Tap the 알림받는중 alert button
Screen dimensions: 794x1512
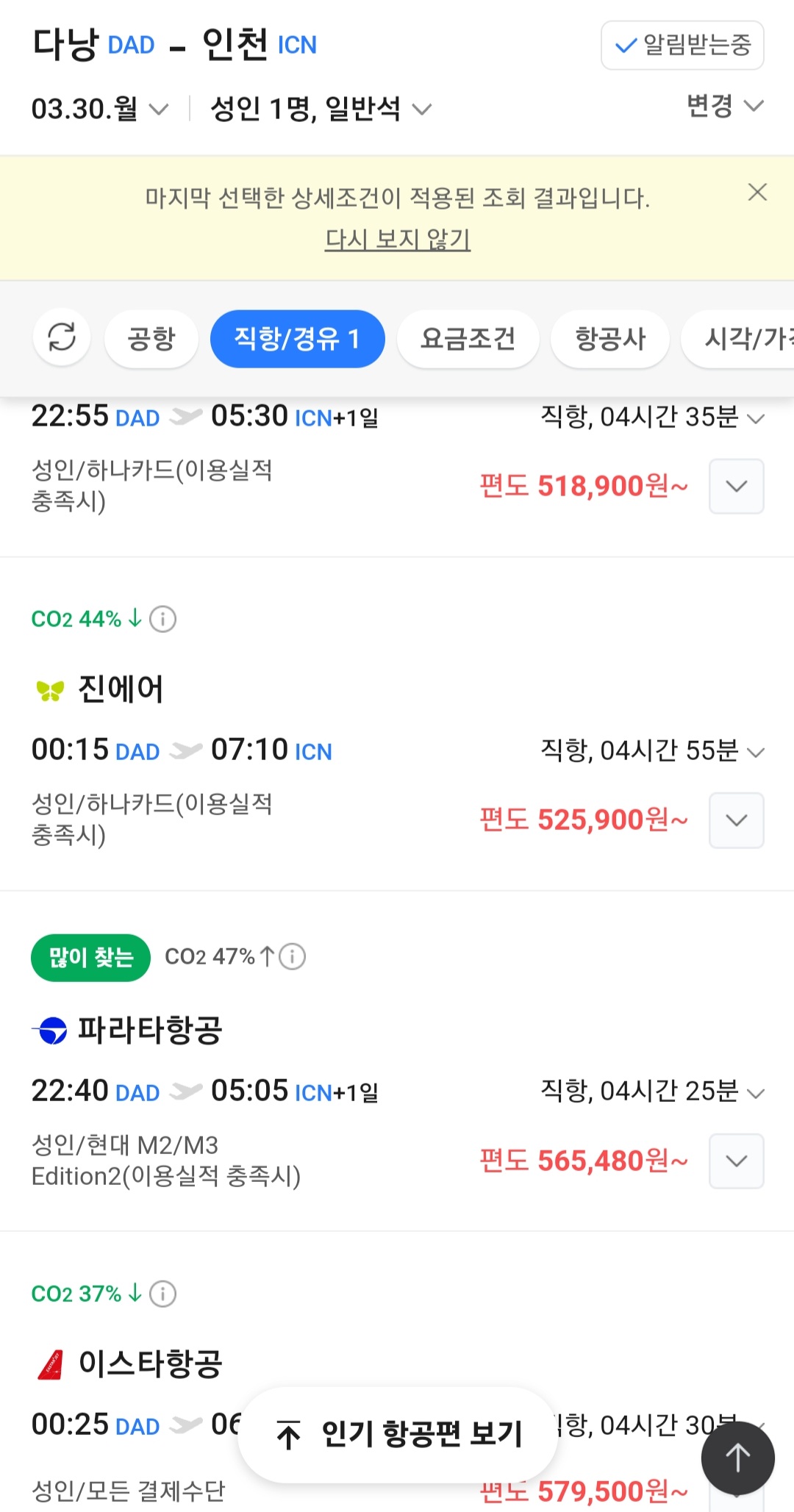(682, 46)
